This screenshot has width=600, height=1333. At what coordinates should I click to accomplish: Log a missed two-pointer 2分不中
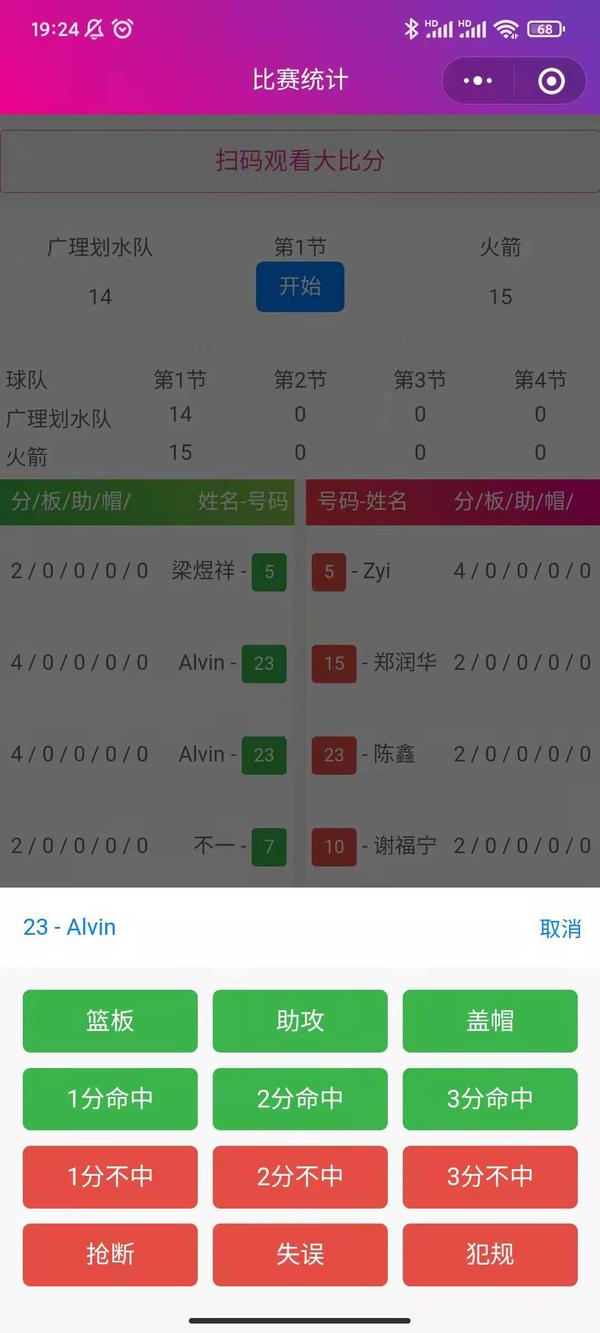(x=300, y=1177)
